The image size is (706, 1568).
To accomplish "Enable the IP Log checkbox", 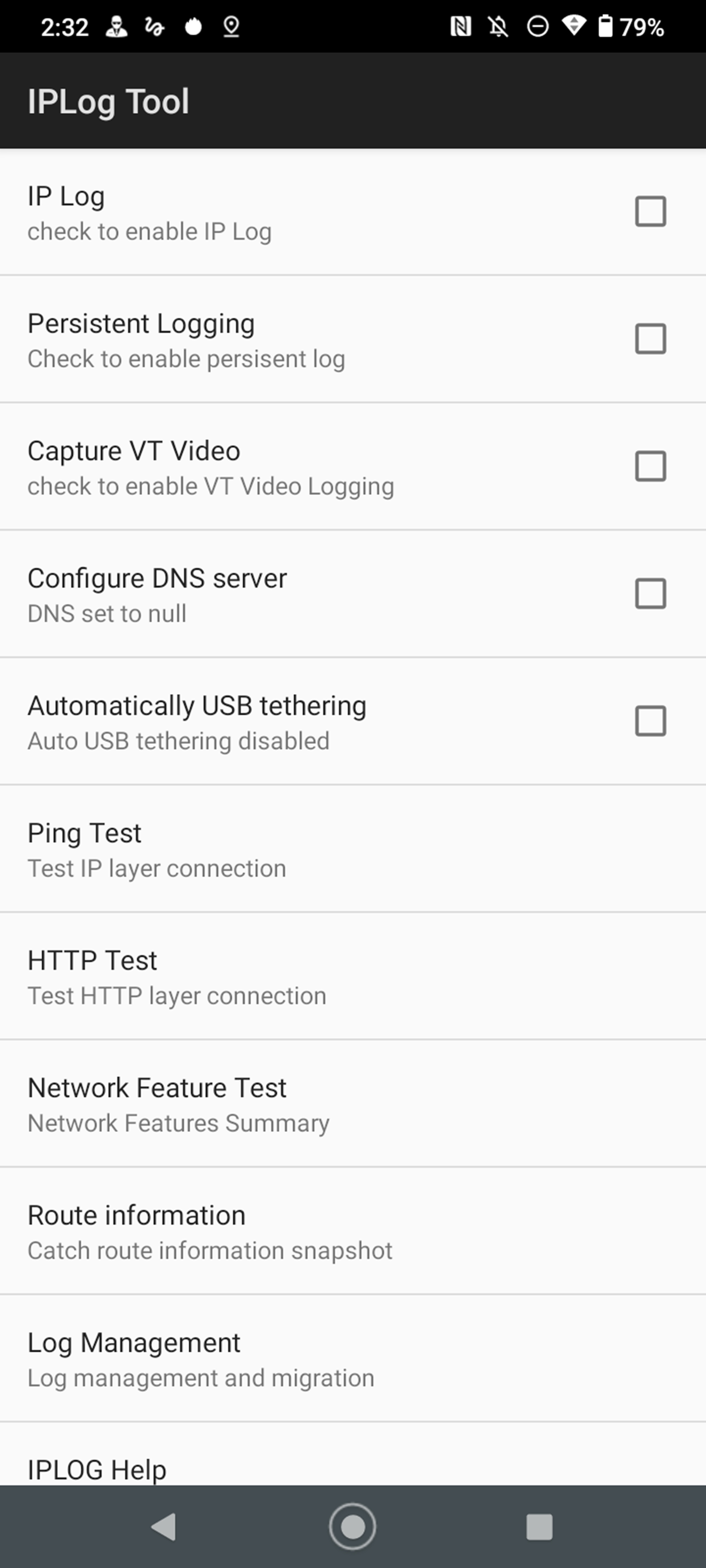I will pos(650,211).
